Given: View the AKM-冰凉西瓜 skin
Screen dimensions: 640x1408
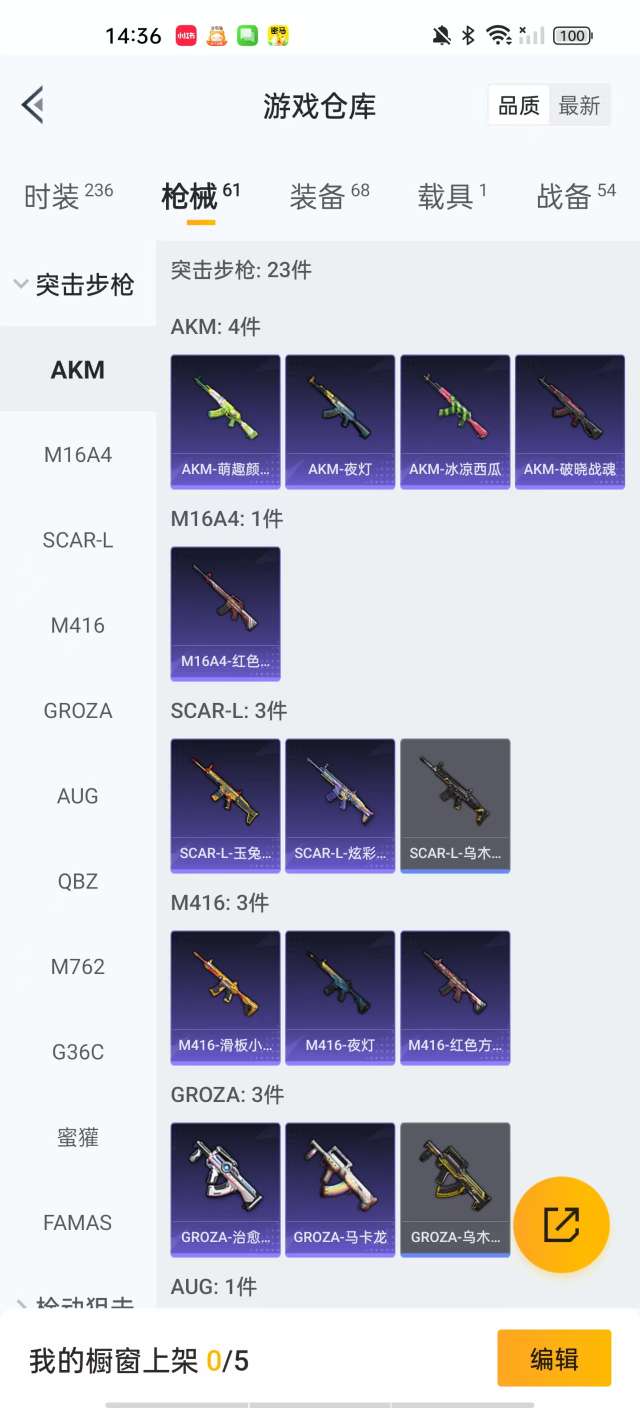Looking at the screenshot, I should pos(455,421).
